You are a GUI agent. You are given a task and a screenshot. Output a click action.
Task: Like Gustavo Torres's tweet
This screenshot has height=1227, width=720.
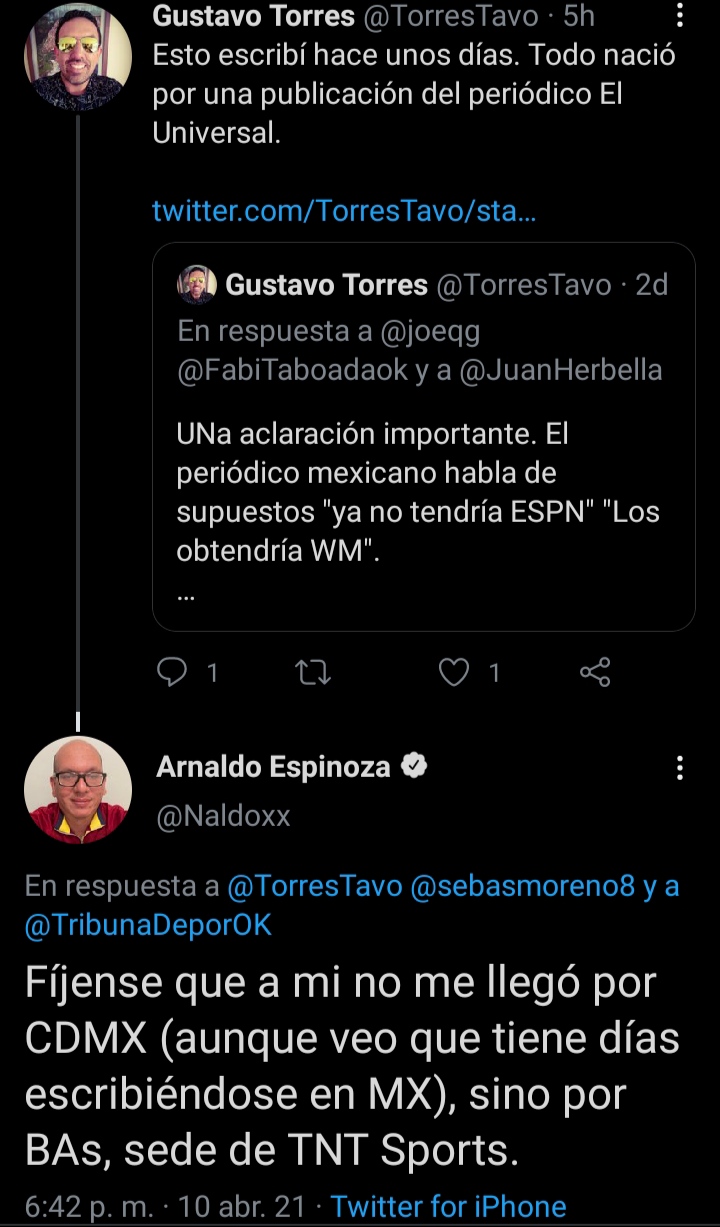coord(455,673)
